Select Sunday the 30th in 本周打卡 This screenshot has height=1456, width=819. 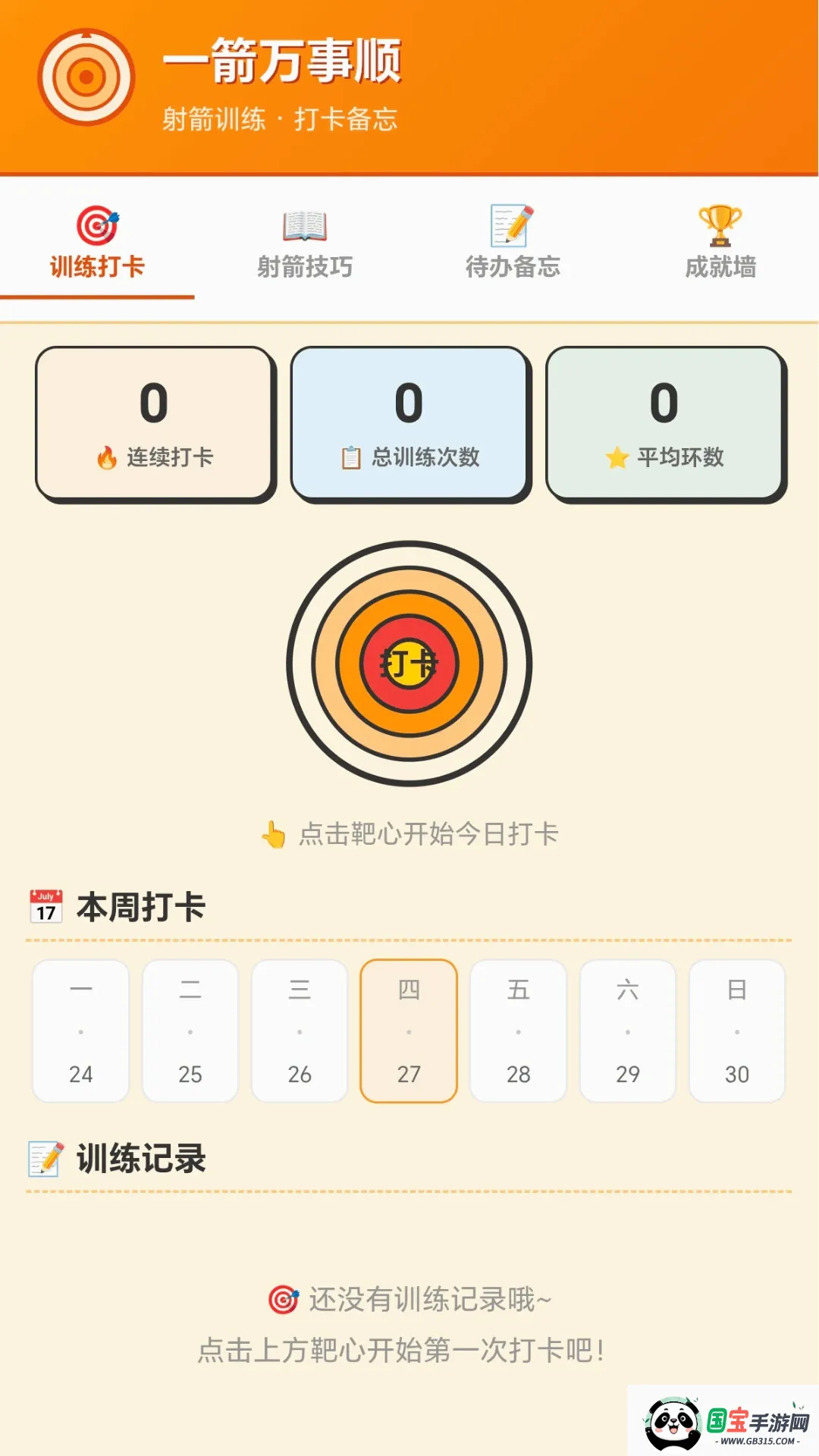pyautogui.click(x=737, y=1031)
